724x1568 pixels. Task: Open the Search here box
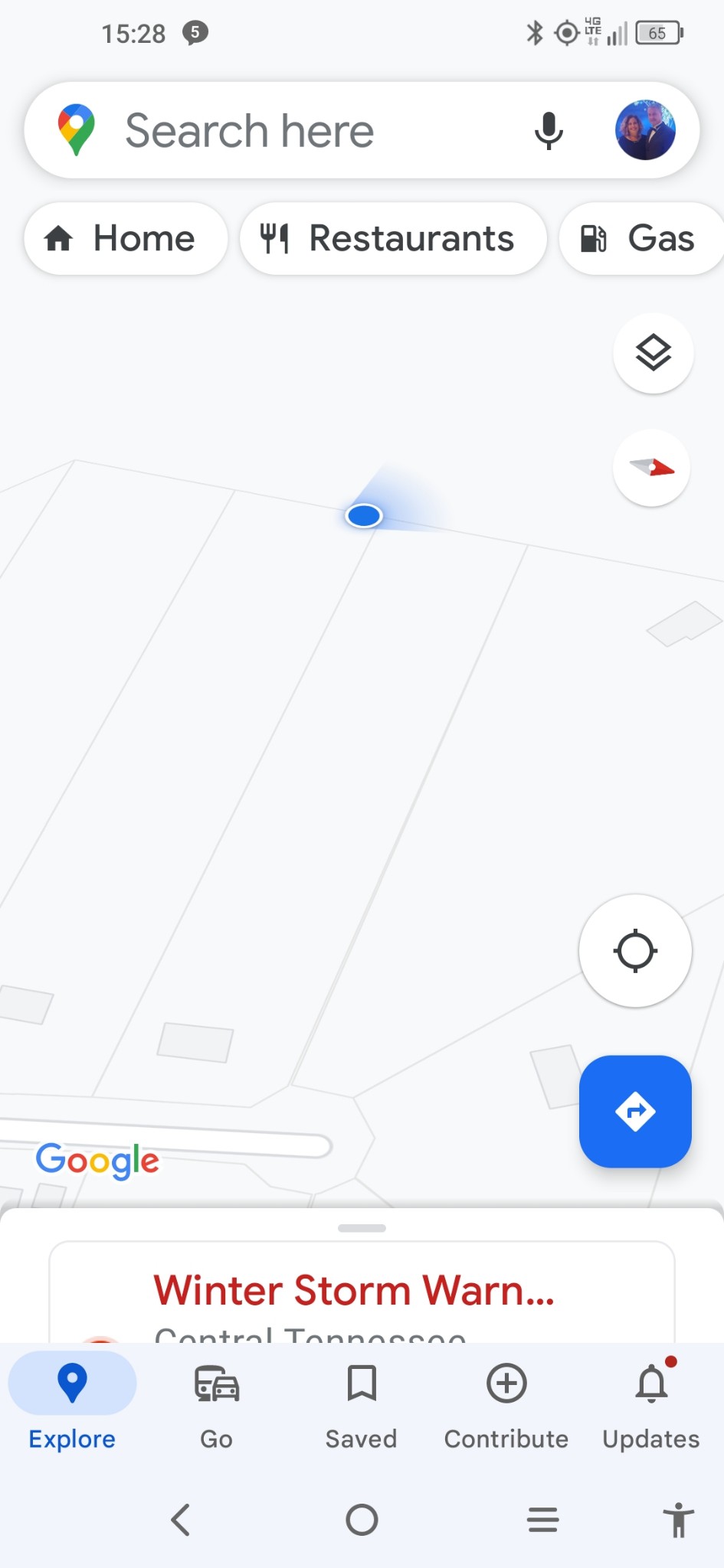pos(306,130)
